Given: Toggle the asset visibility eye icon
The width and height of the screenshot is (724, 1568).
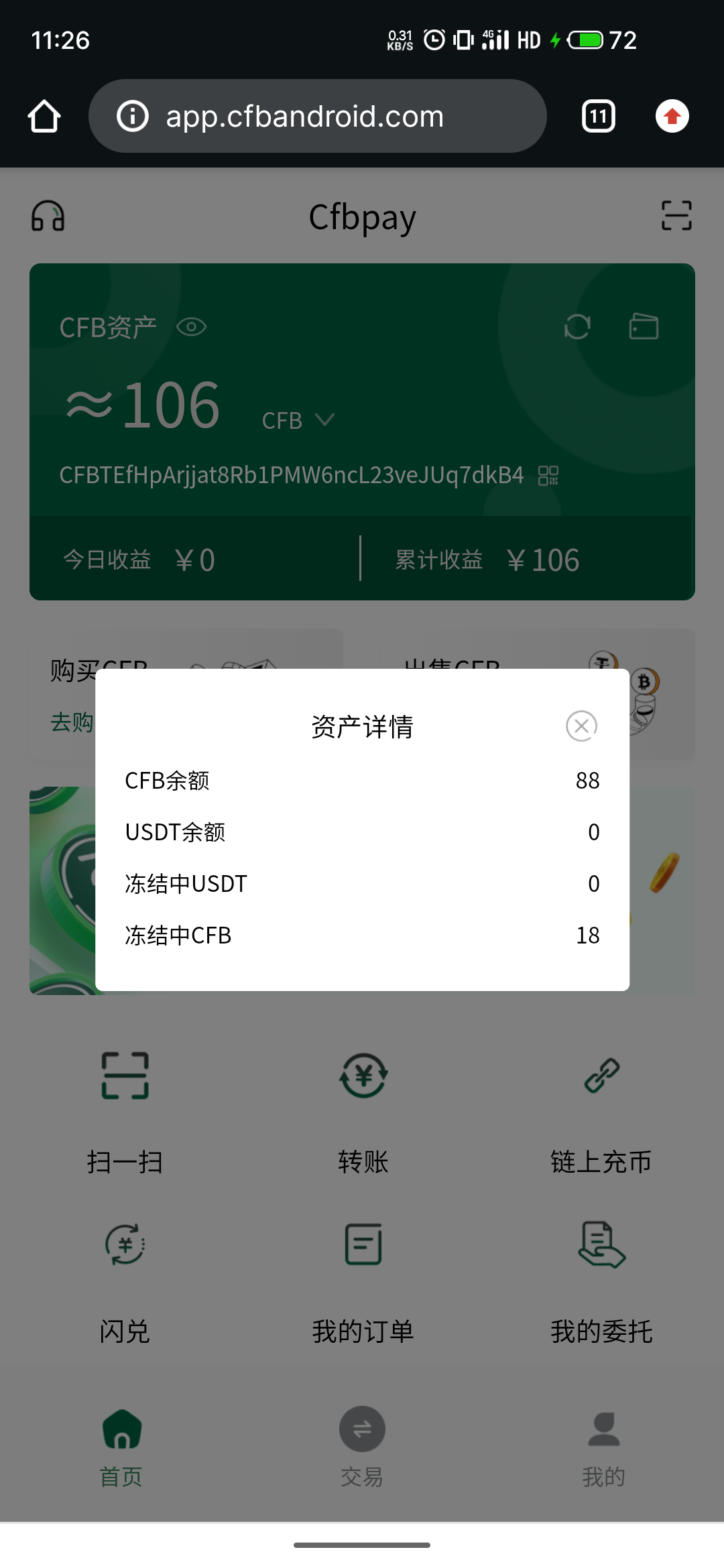Looking at the screenshot, I should click(191, 326).
